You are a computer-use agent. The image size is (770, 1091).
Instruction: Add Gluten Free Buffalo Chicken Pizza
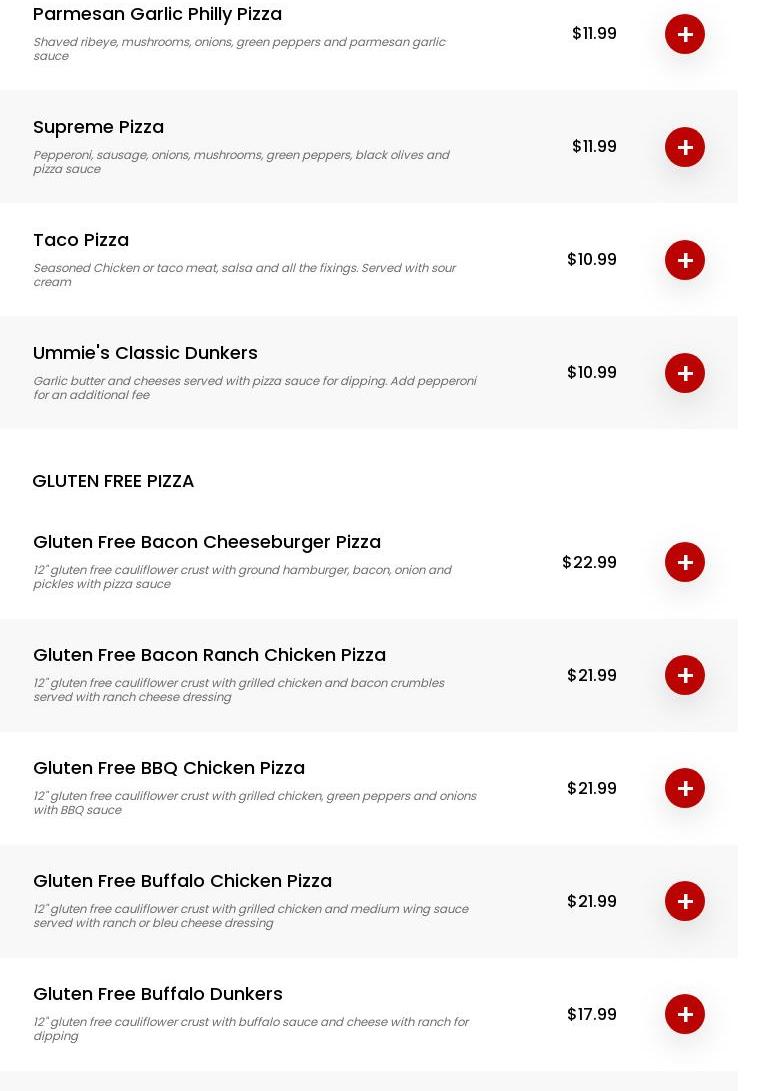tap(685, 901)
